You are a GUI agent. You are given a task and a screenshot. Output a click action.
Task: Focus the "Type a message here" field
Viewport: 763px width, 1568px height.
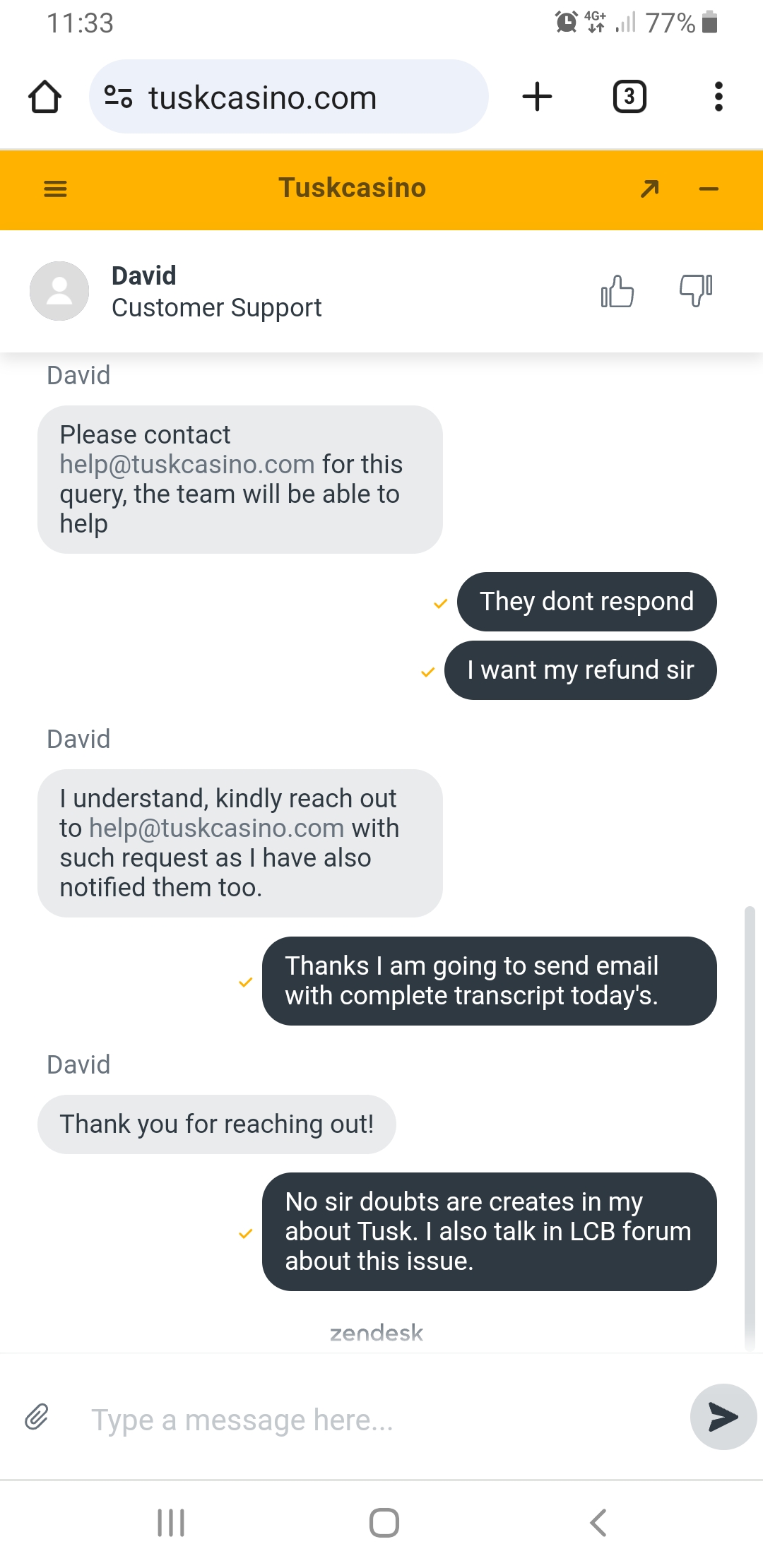381,1420
